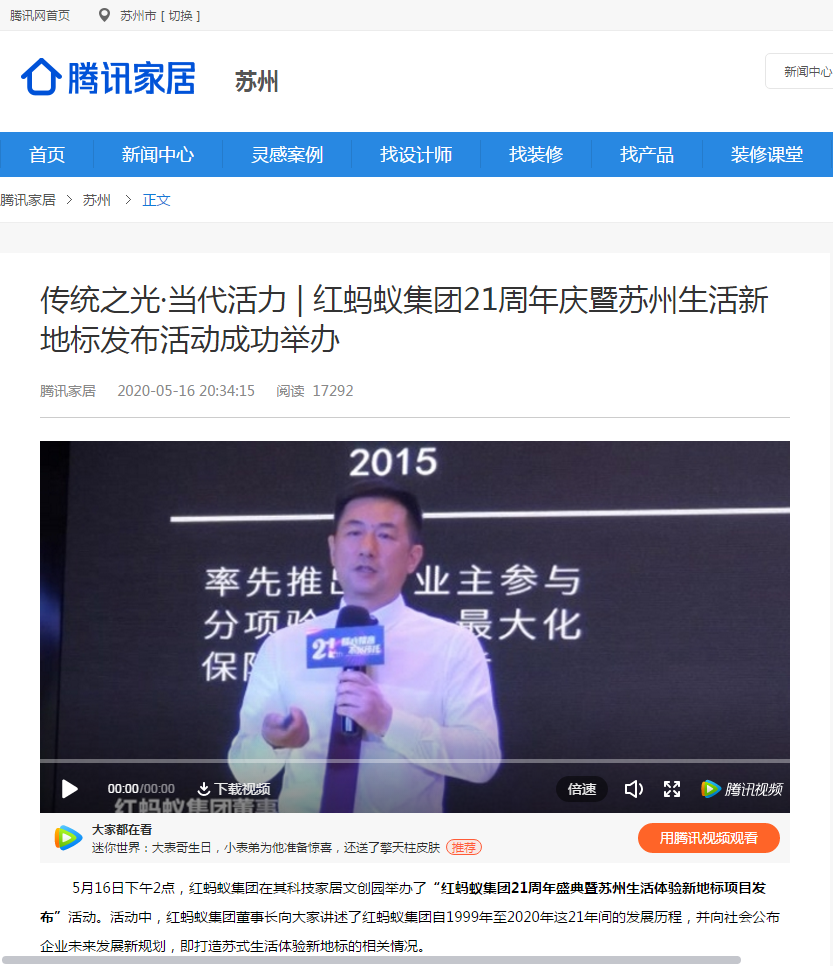Select the 找设计师 tab

416,155
